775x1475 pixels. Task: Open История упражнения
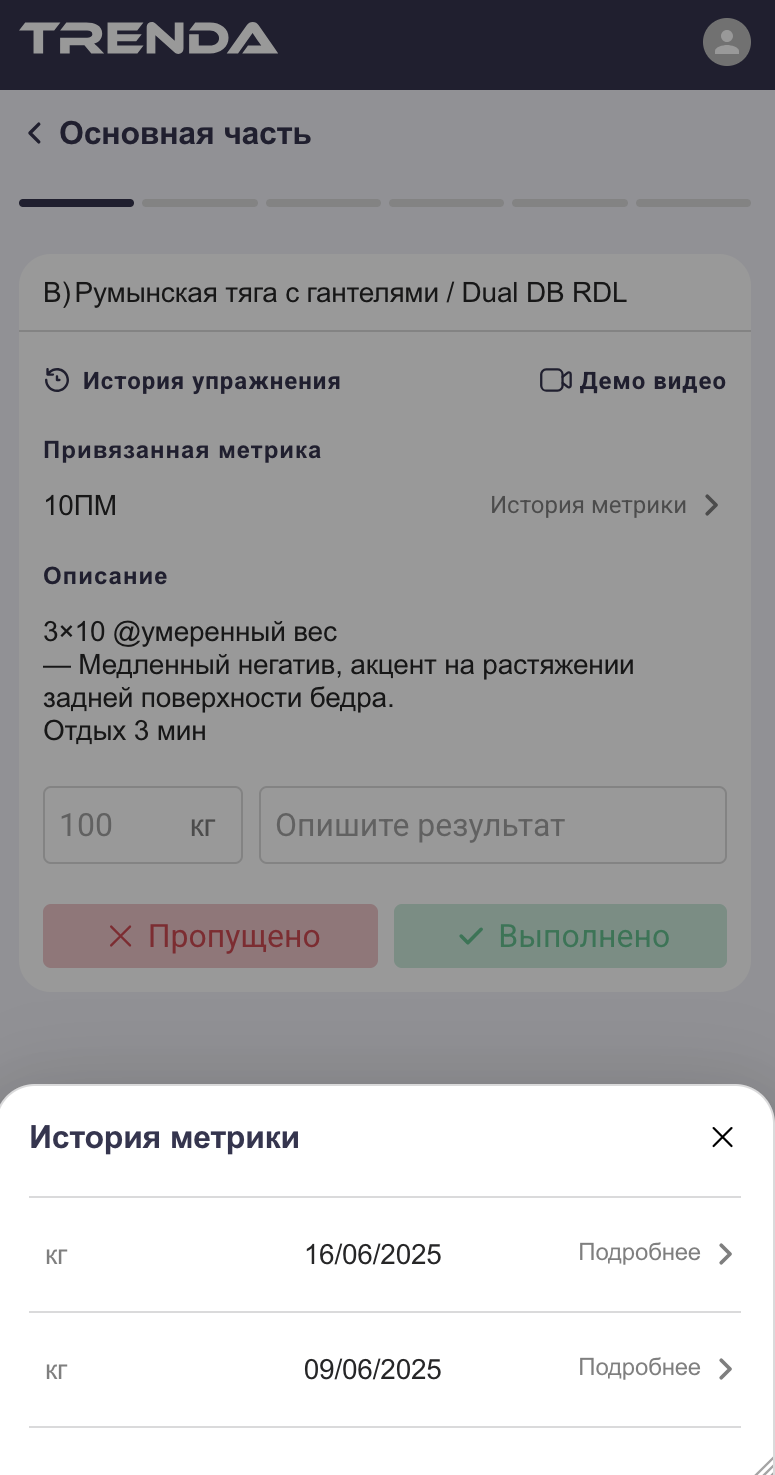point(193,381)
